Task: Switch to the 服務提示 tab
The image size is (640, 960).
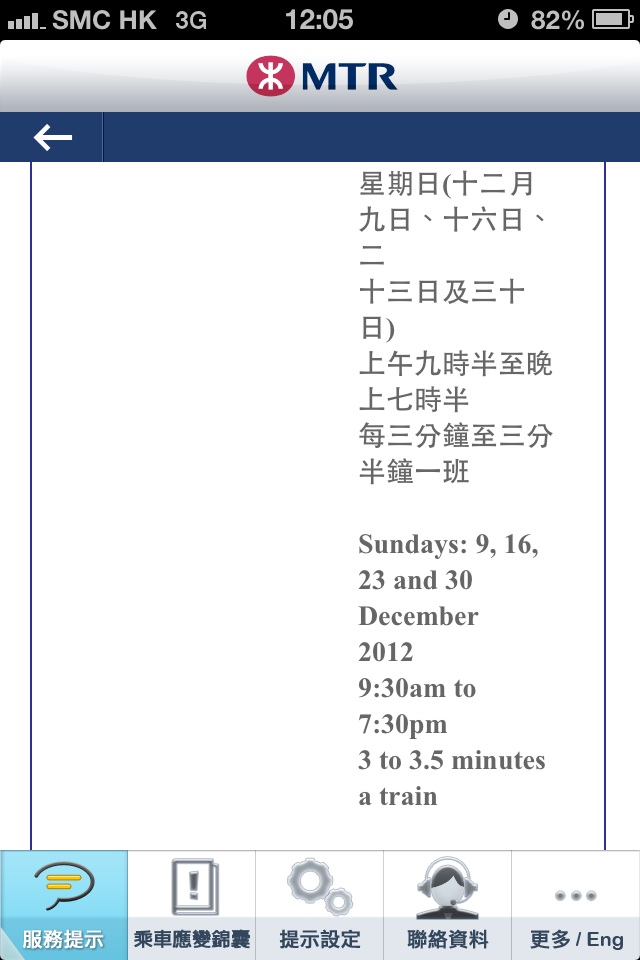Action: click(x=64, y=905)
